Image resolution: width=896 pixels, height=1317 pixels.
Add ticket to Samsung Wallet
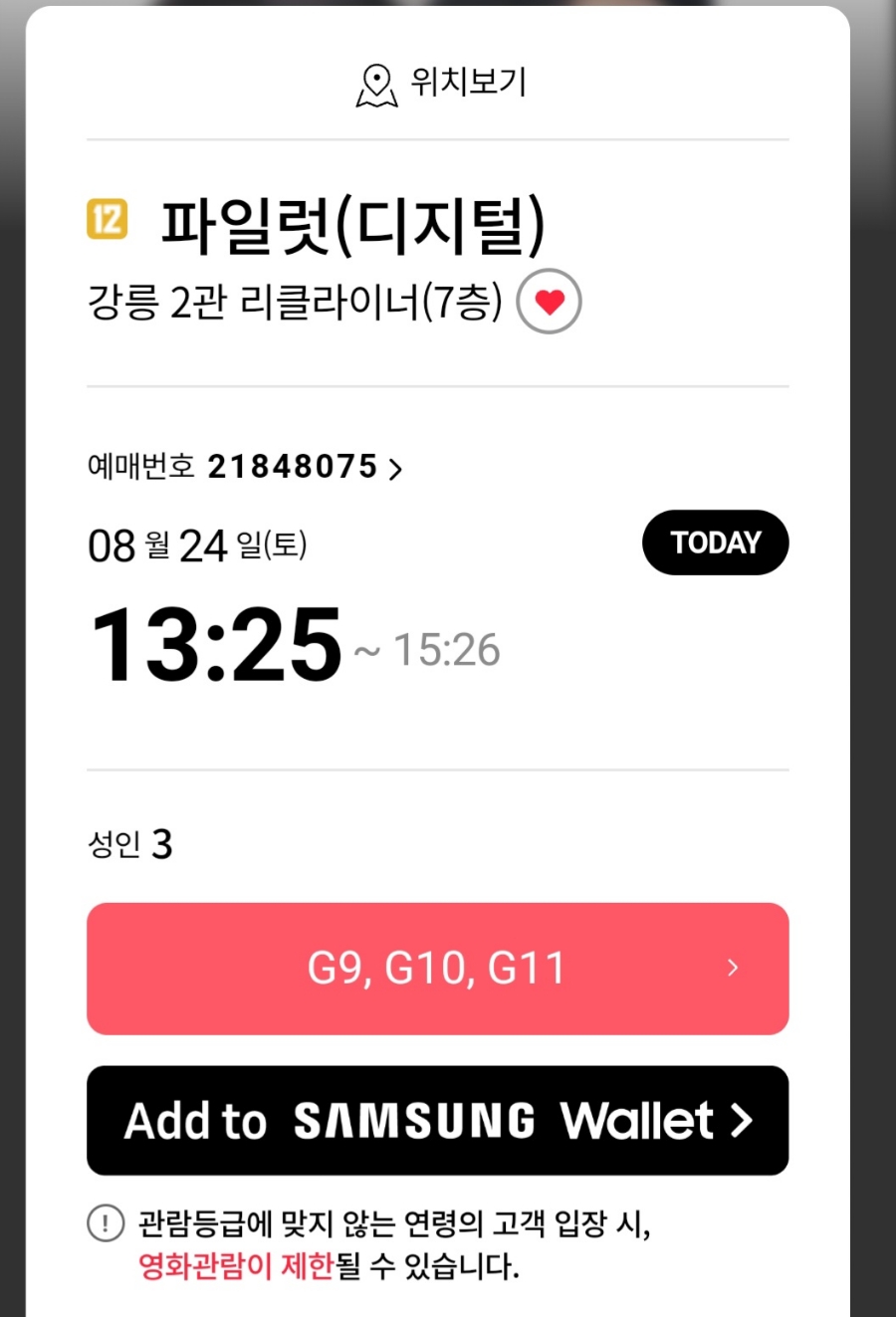coord(438,1121)
